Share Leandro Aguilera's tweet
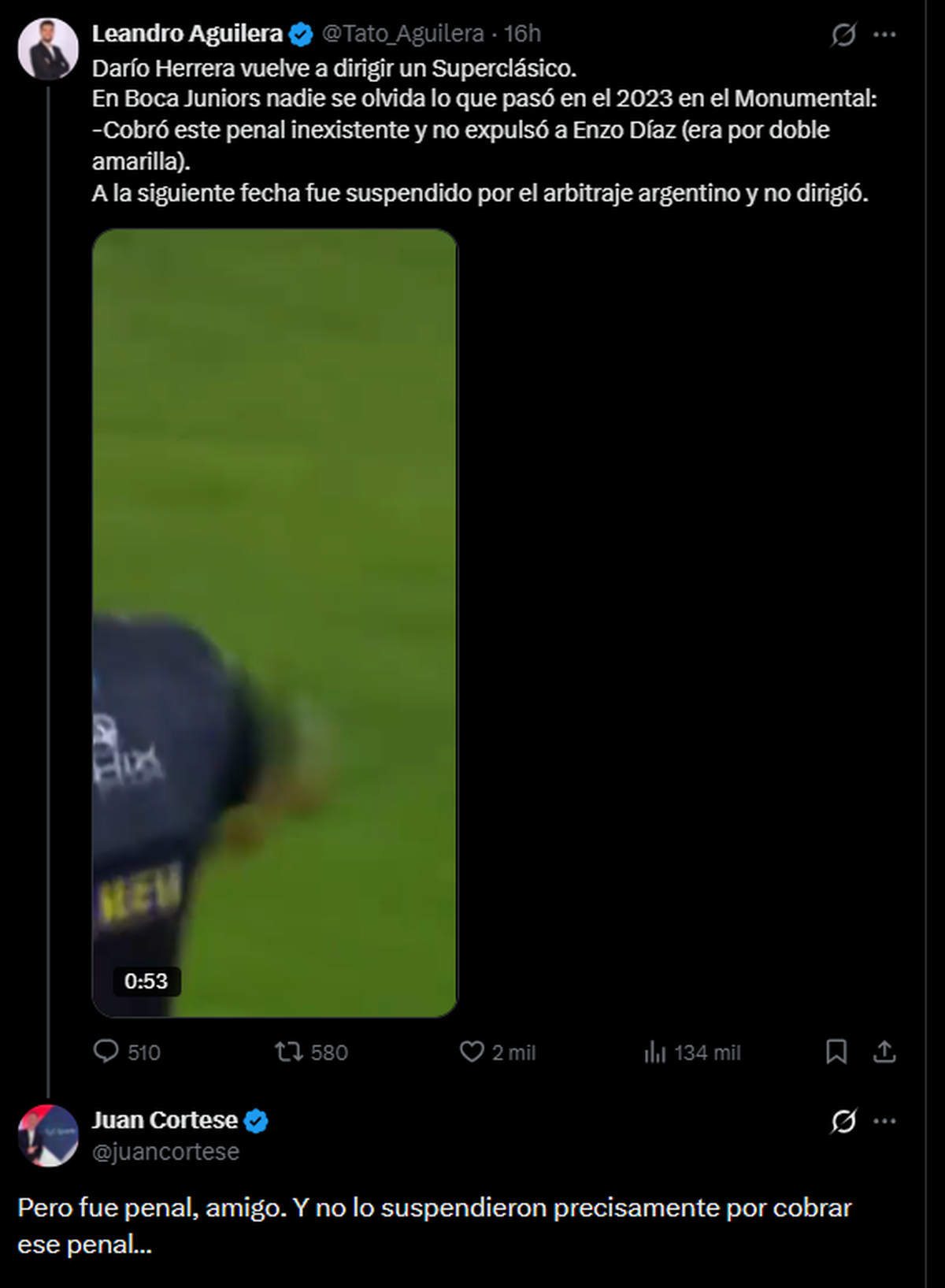Image resolution: width=945 pixels, height=1288 pixels. click(x=884, y=1052)
